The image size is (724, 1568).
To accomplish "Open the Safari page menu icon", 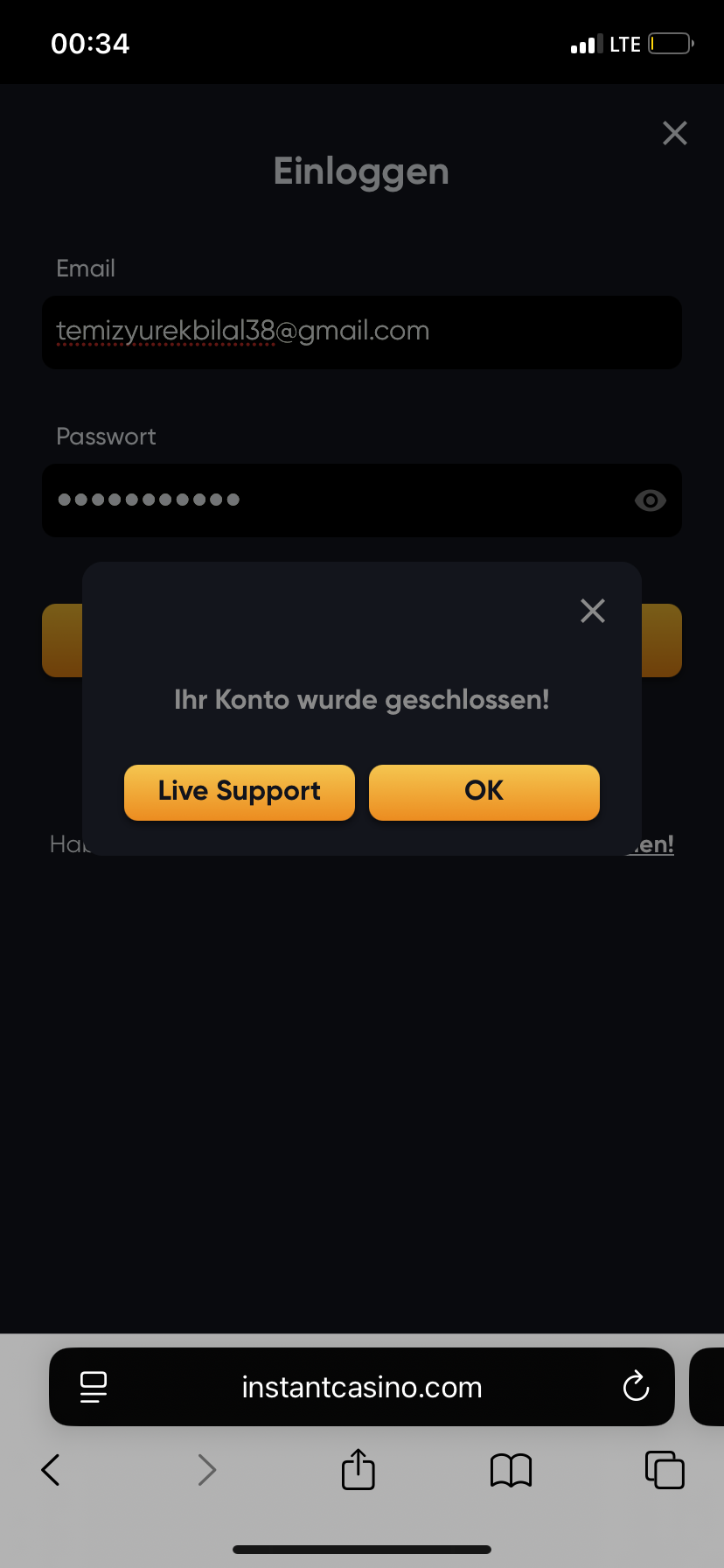I will tap(94, 1387).
